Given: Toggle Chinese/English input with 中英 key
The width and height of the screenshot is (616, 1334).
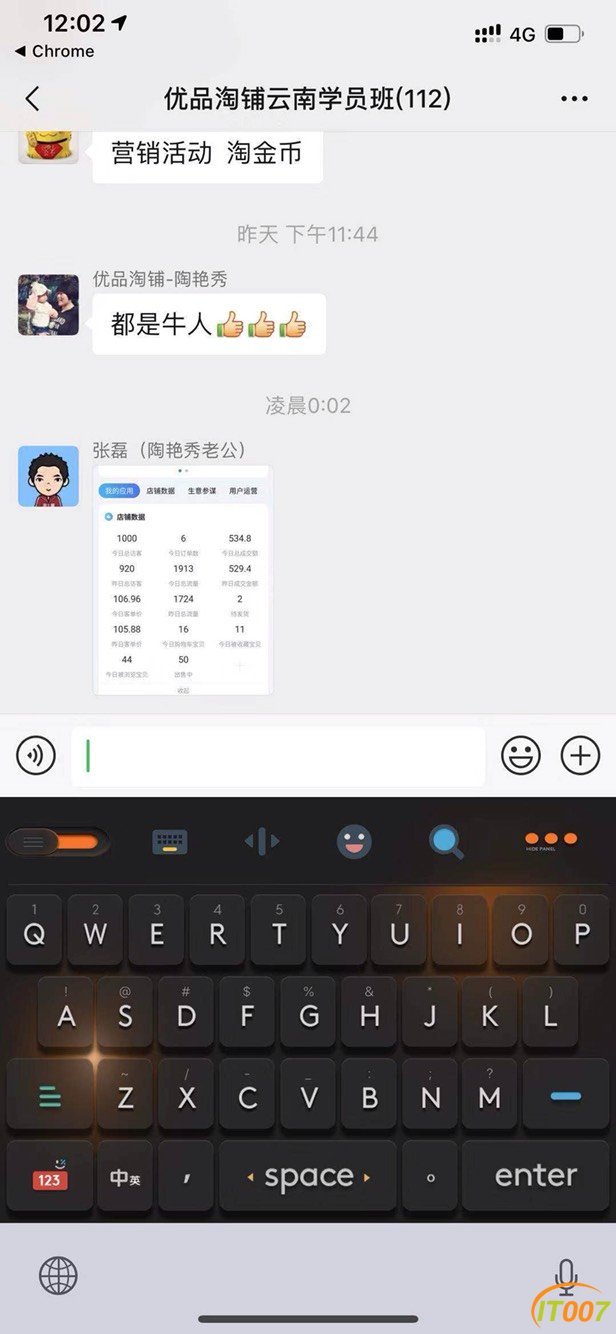Looking at the screenshot, I should [x=125, y=1176].
